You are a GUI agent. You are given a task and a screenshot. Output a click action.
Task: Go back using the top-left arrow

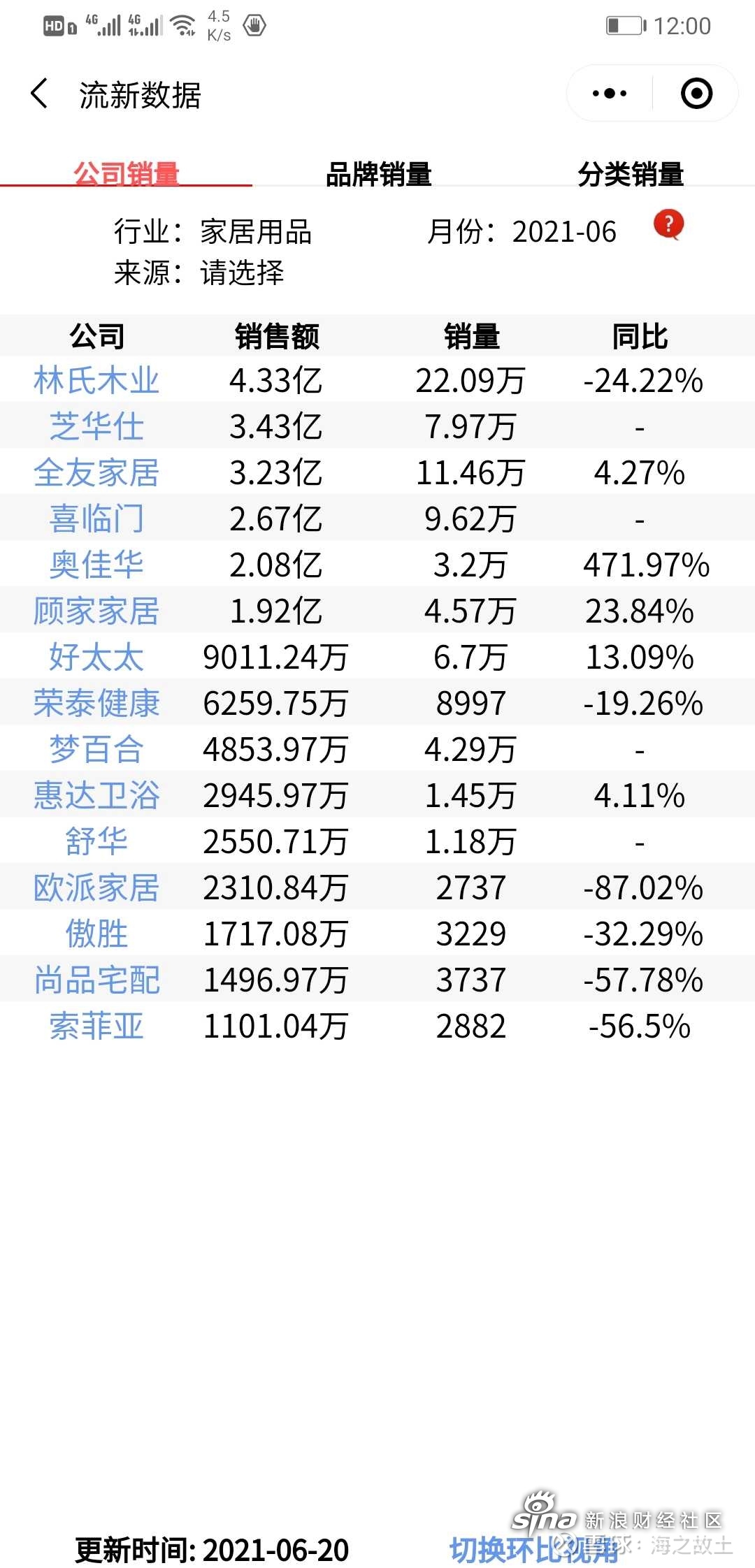click(40, 94)
